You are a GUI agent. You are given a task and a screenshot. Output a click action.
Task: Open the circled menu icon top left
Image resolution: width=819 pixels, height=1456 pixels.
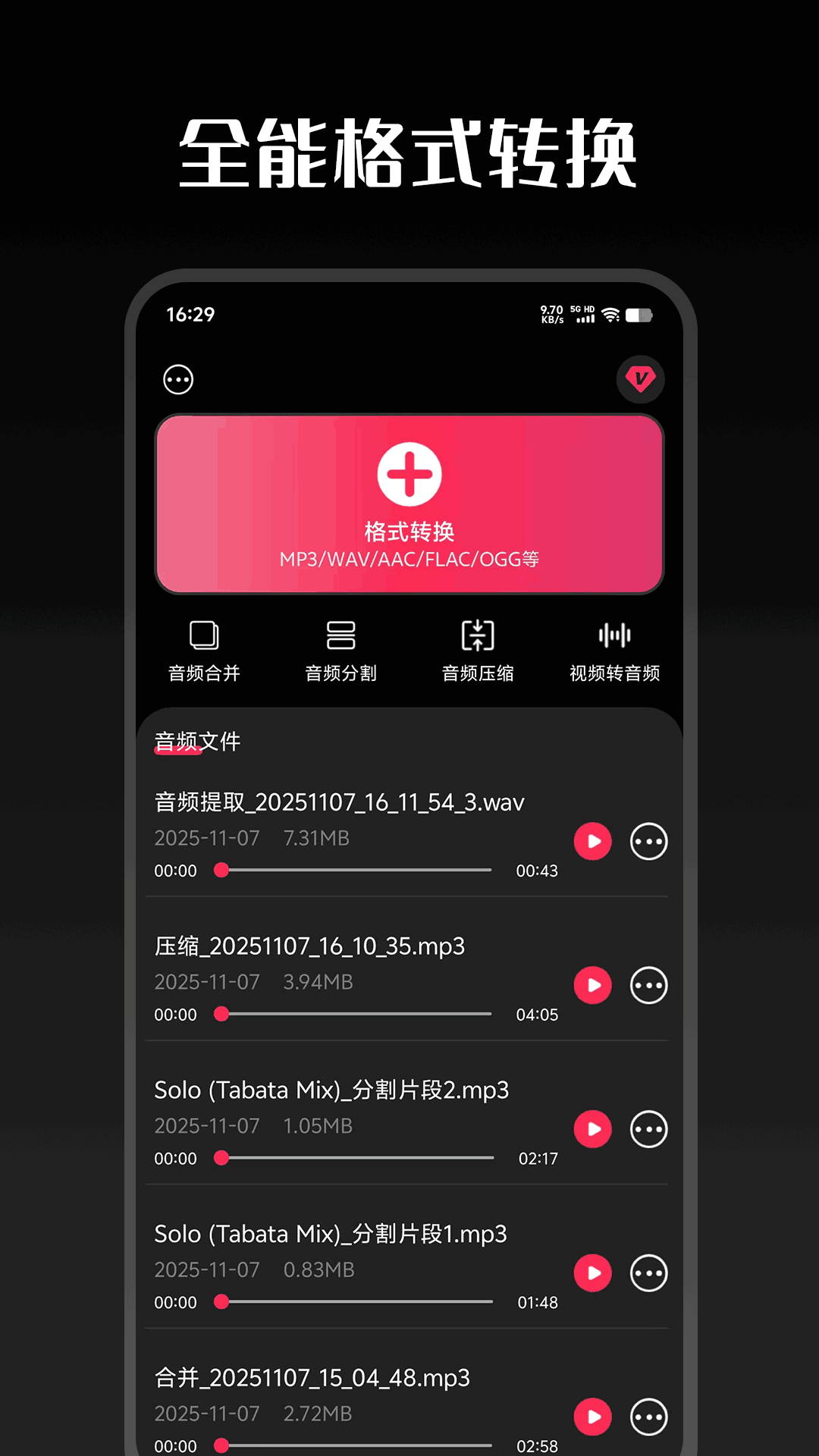[x=178, y=379]
